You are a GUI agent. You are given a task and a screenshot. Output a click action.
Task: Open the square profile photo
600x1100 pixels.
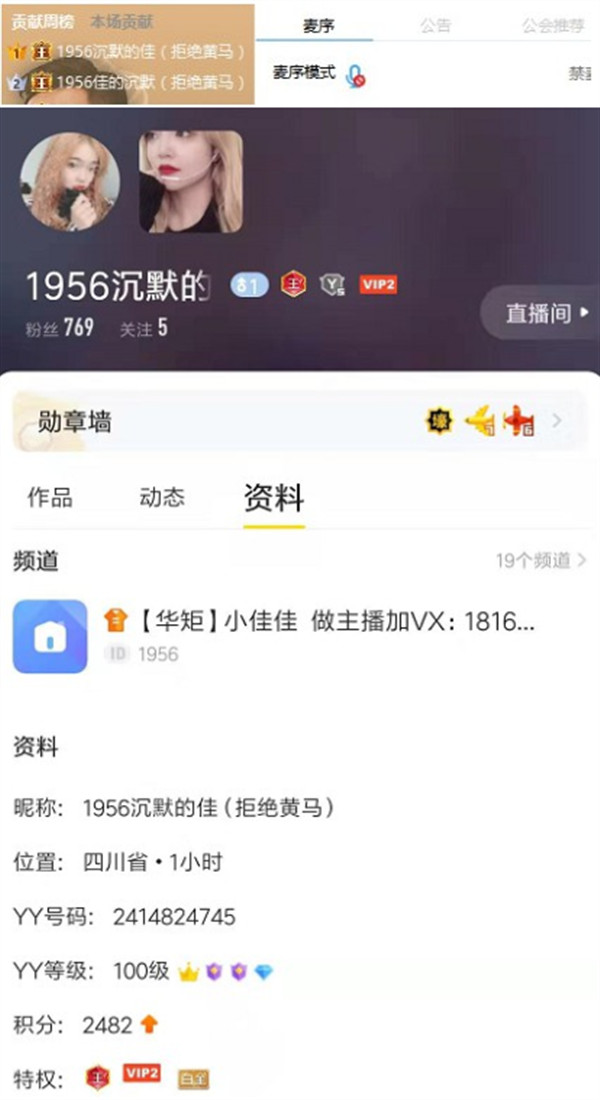tap(190, 181)
